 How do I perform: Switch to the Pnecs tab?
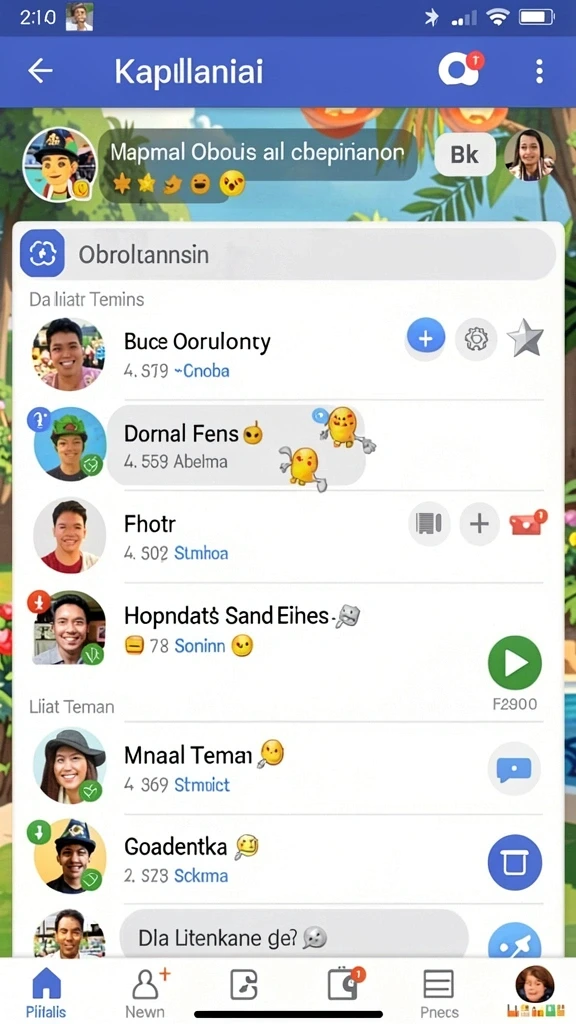(x=439, y=993)
